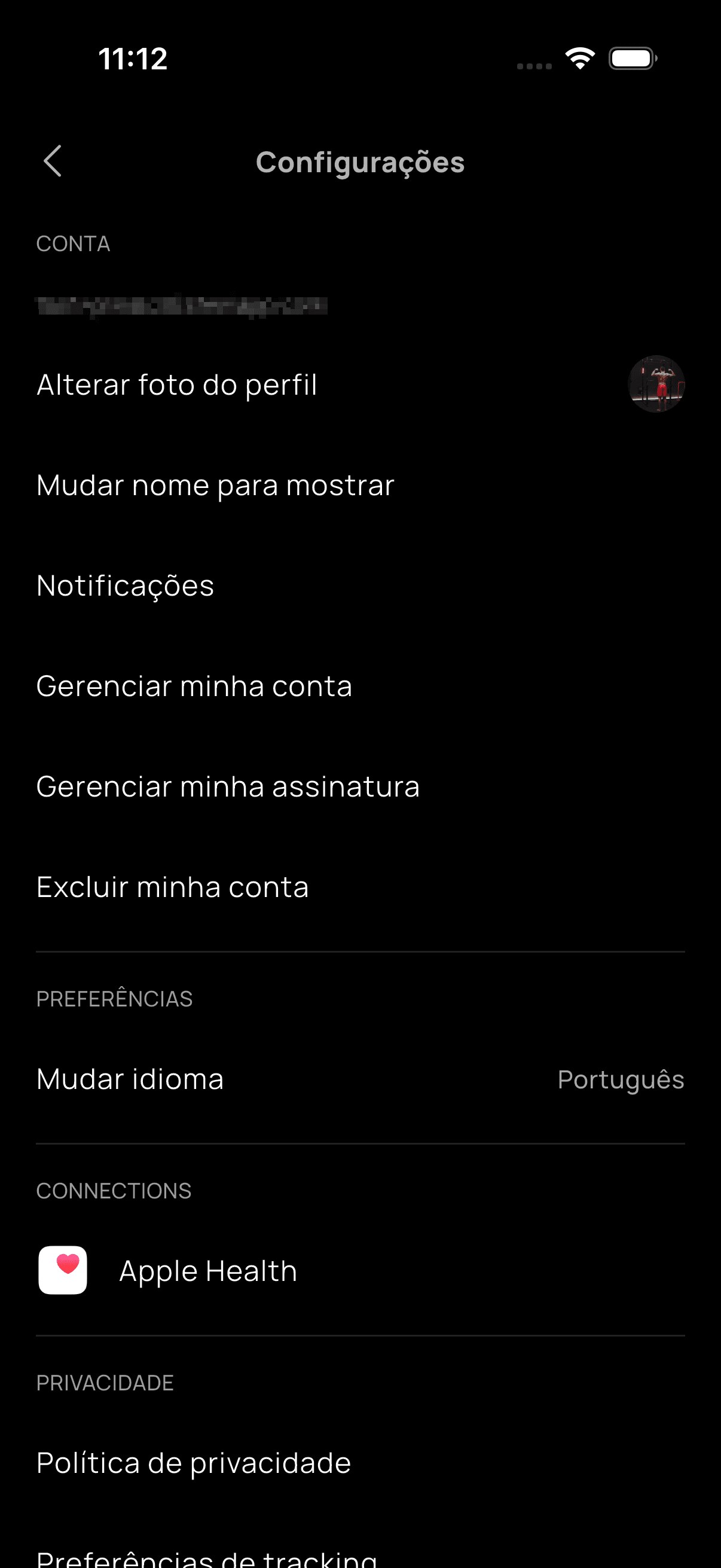Select Mudar nome para mostrar
The image size is (721, 1568).
point(214,484)
